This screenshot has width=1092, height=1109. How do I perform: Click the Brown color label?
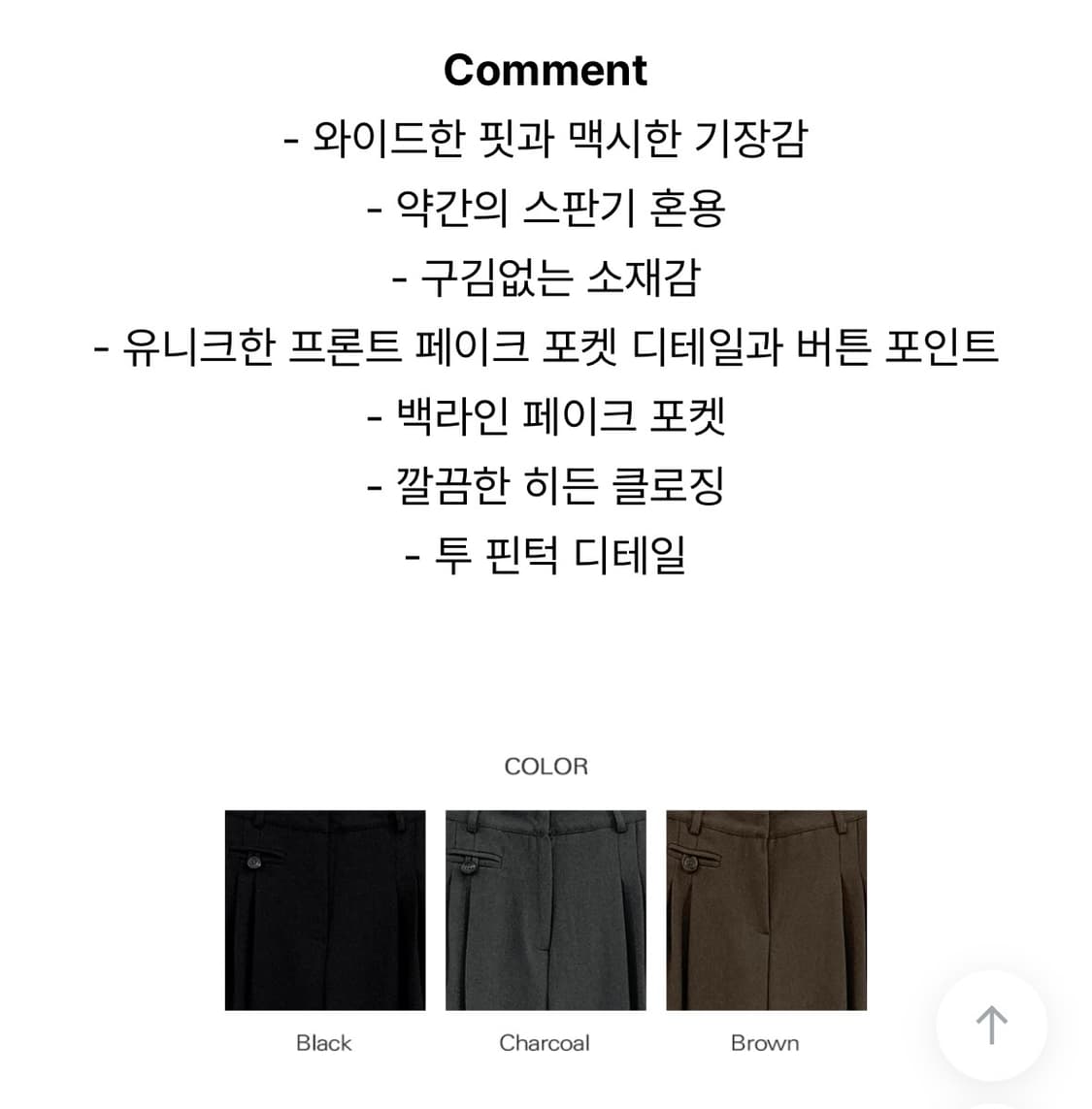click(x=766, y=1043)
